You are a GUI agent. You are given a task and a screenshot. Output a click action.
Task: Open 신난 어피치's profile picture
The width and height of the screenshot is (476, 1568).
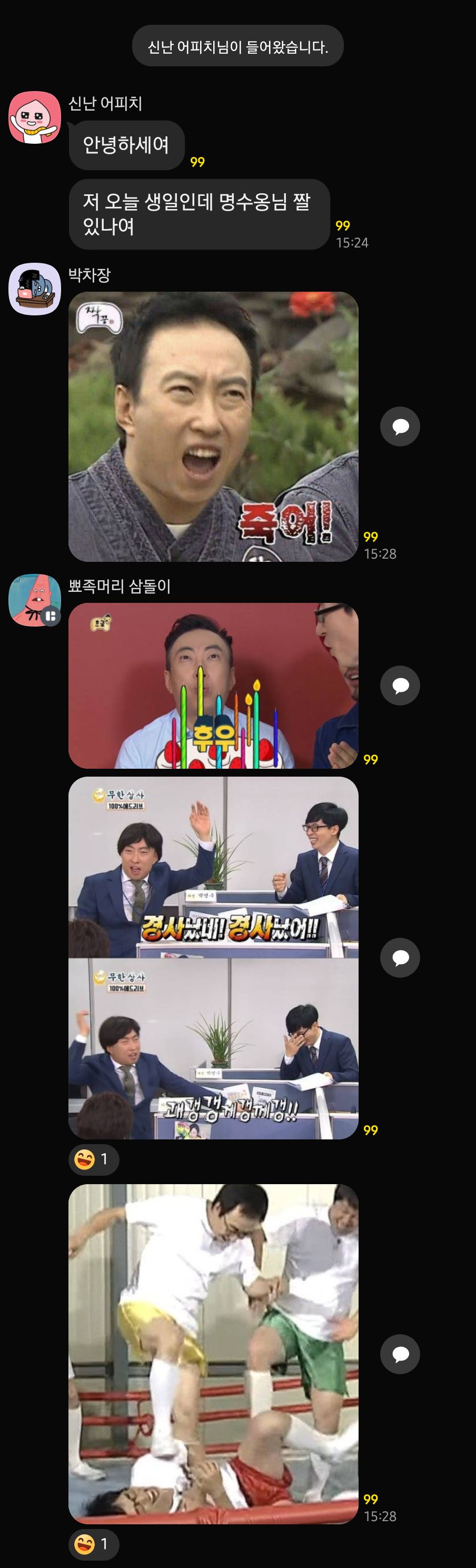point(35,117)
